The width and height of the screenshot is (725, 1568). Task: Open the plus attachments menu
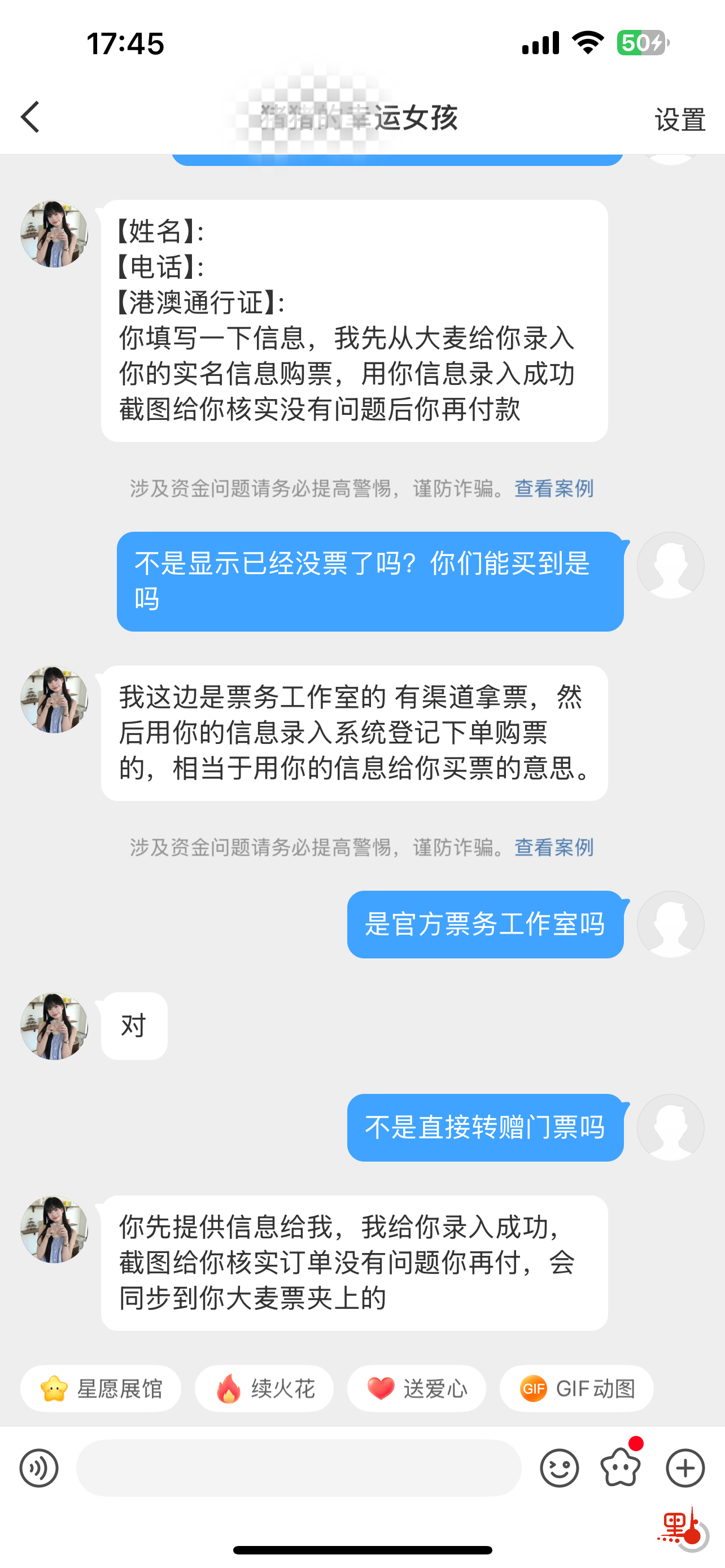coord(685,1468)
